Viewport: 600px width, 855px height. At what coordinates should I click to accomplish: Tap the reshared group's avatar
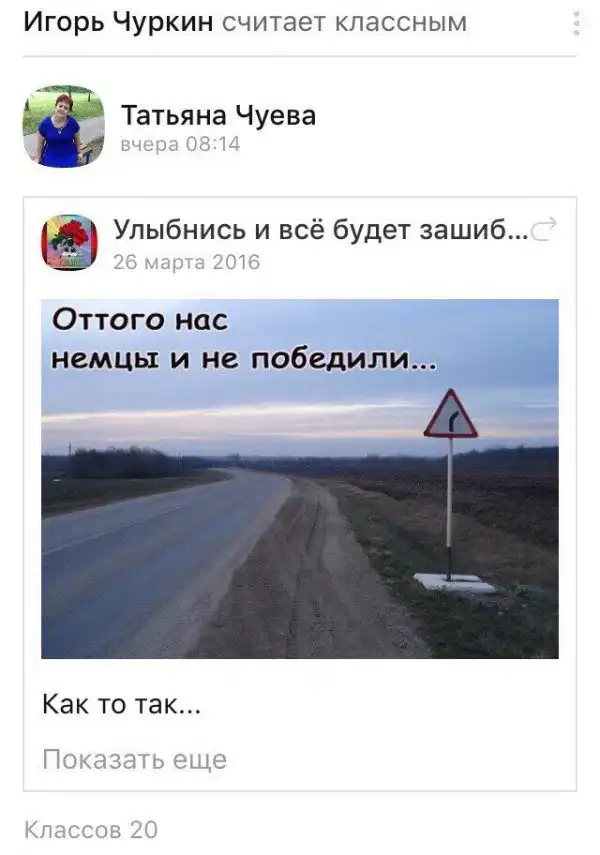69,242
